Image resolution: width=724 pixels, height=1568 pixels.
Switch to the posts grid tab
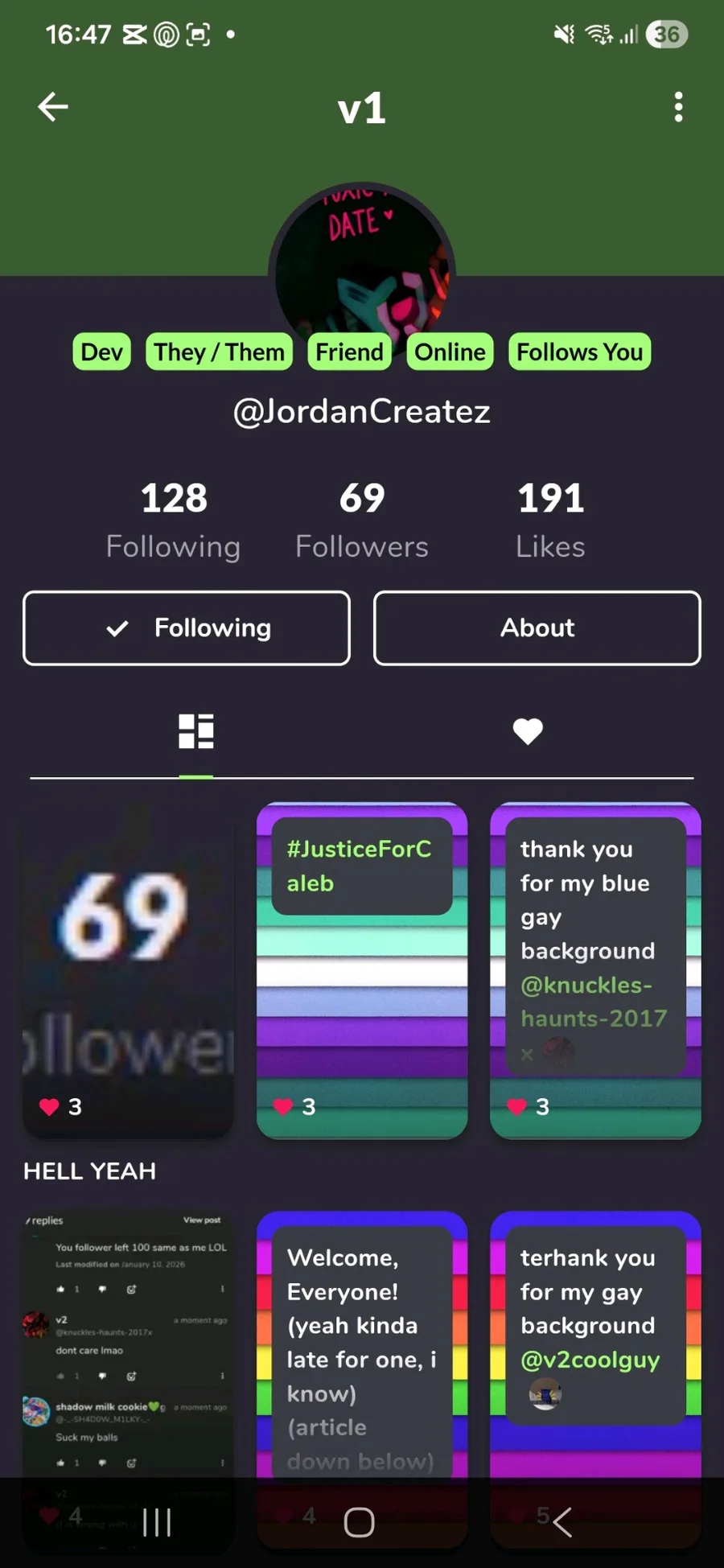tap(195, 731)
